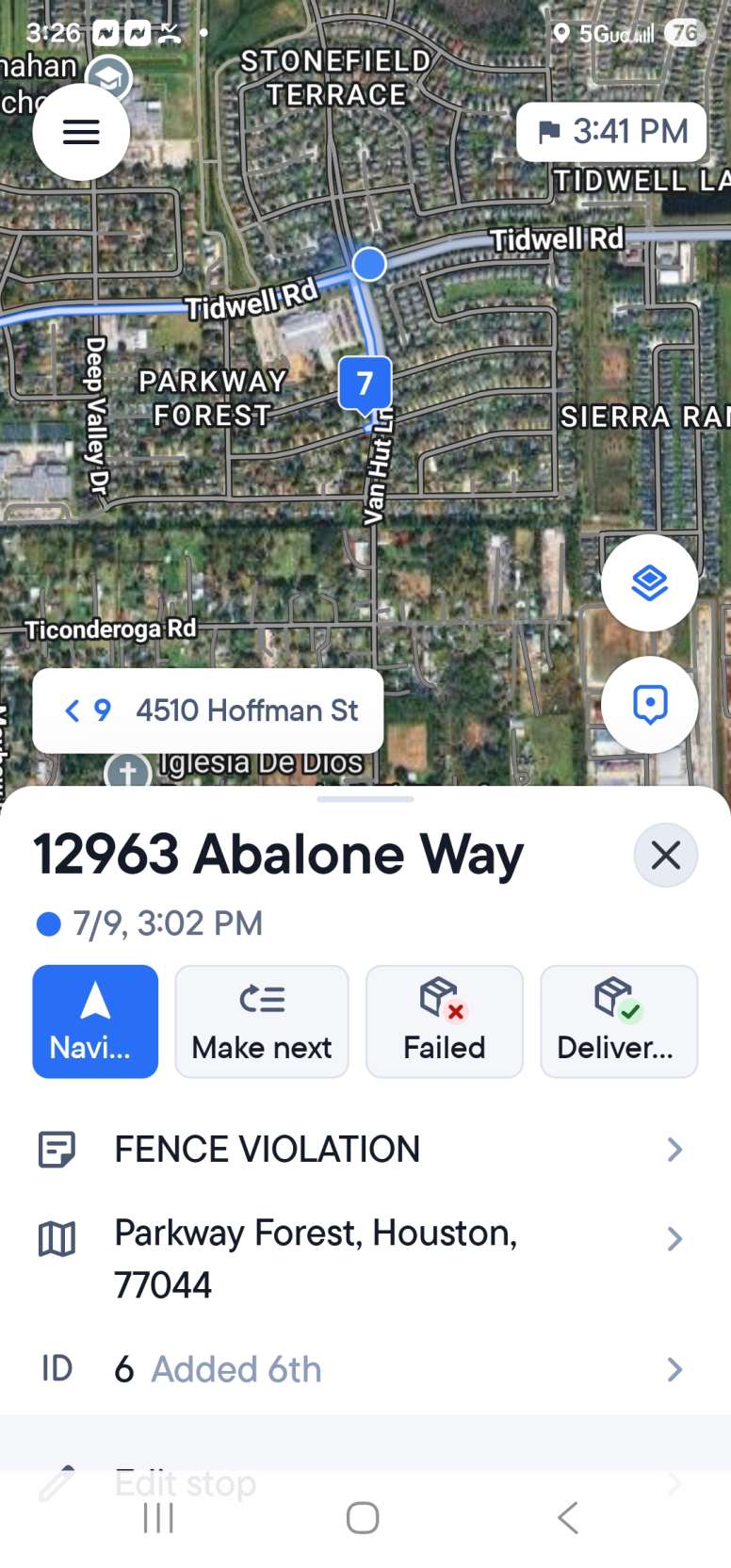Image resolution: width=731 pixels, height=1568 pixels.
Task: Open the Parkway Forest, Houston address row
Action: click(x=365, y=1259)
